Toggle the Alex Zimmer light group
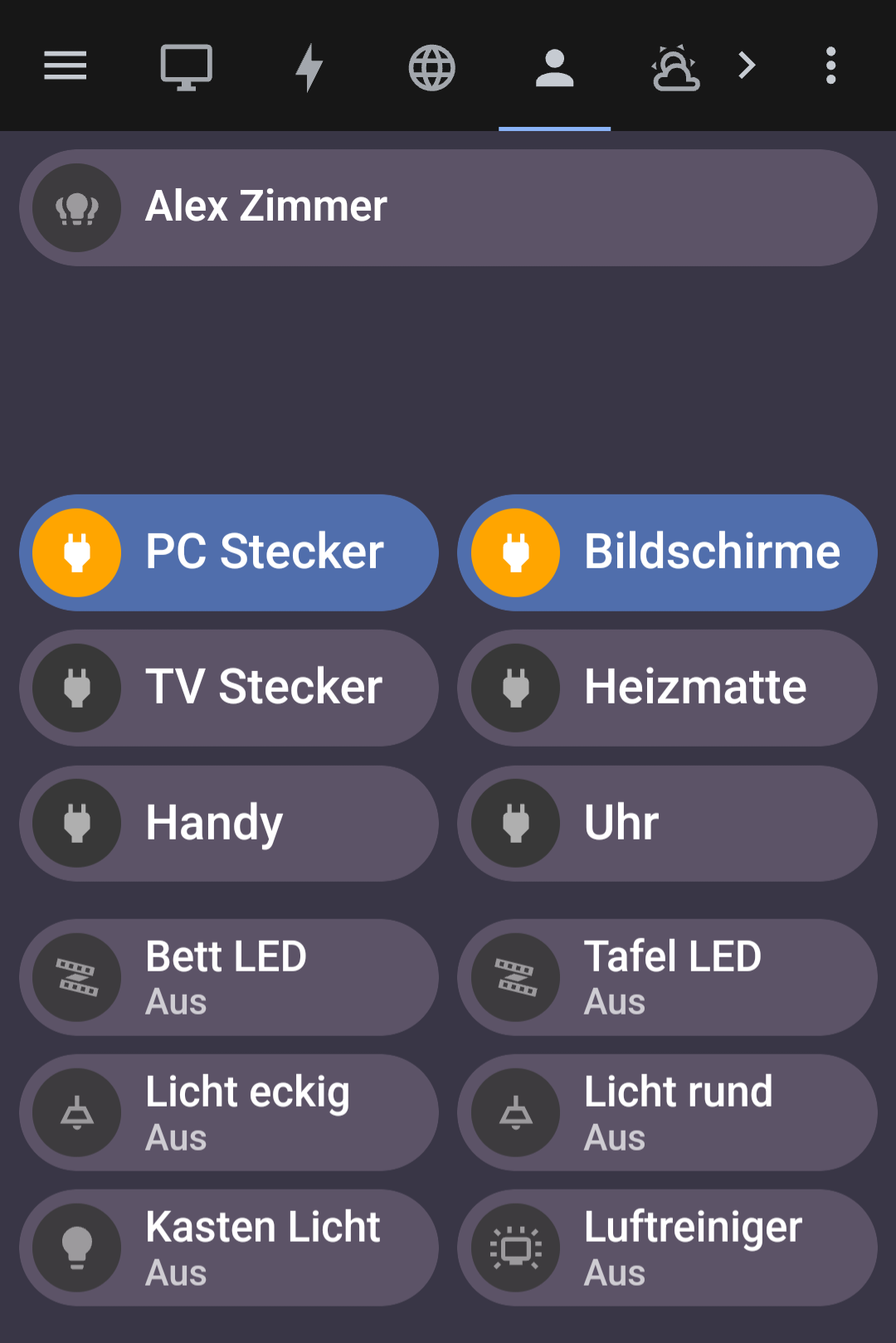 click(x=77, y=207)
